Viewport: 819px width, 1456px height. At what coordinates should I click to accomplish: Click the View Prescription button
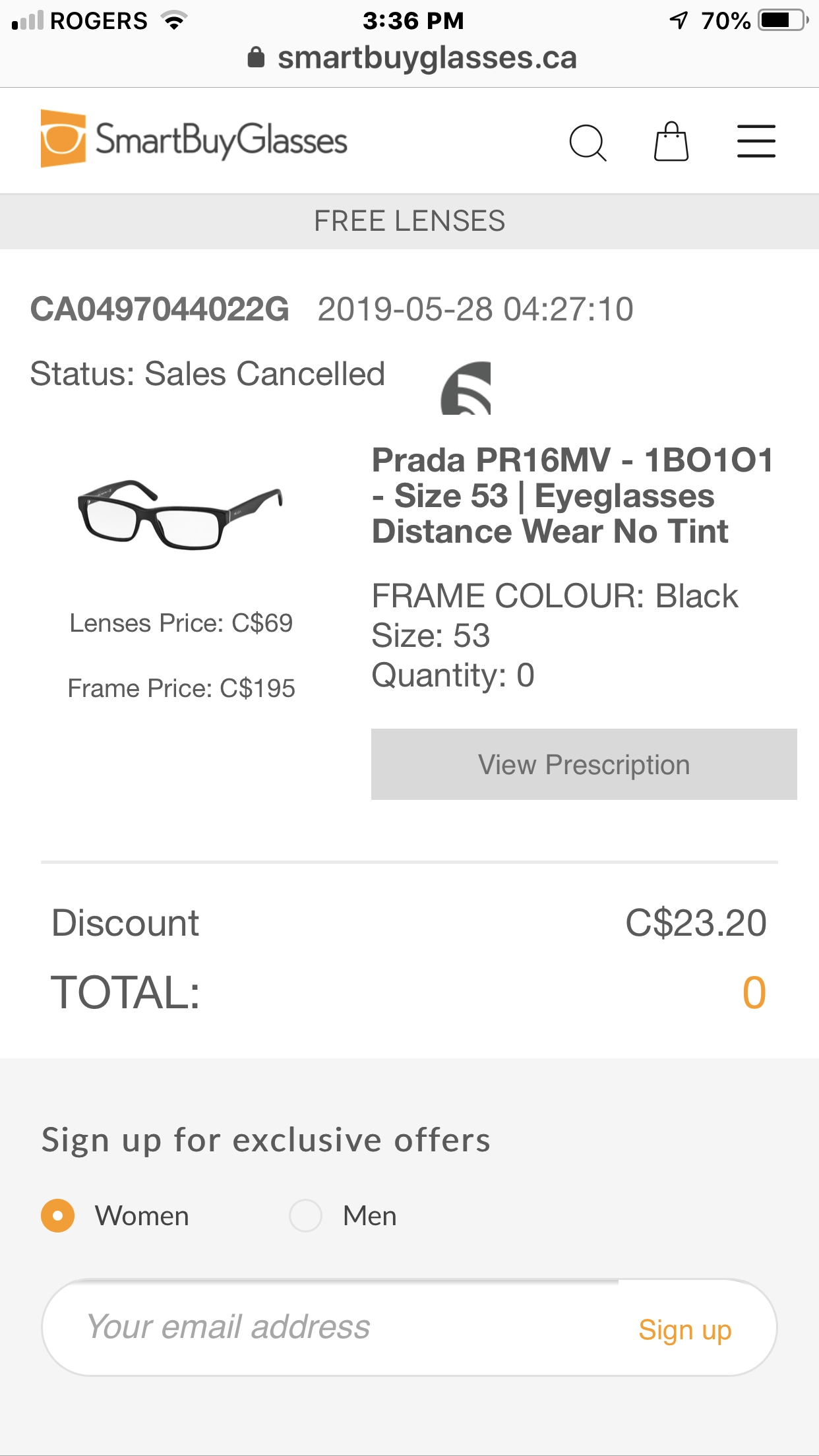[583, 764]
